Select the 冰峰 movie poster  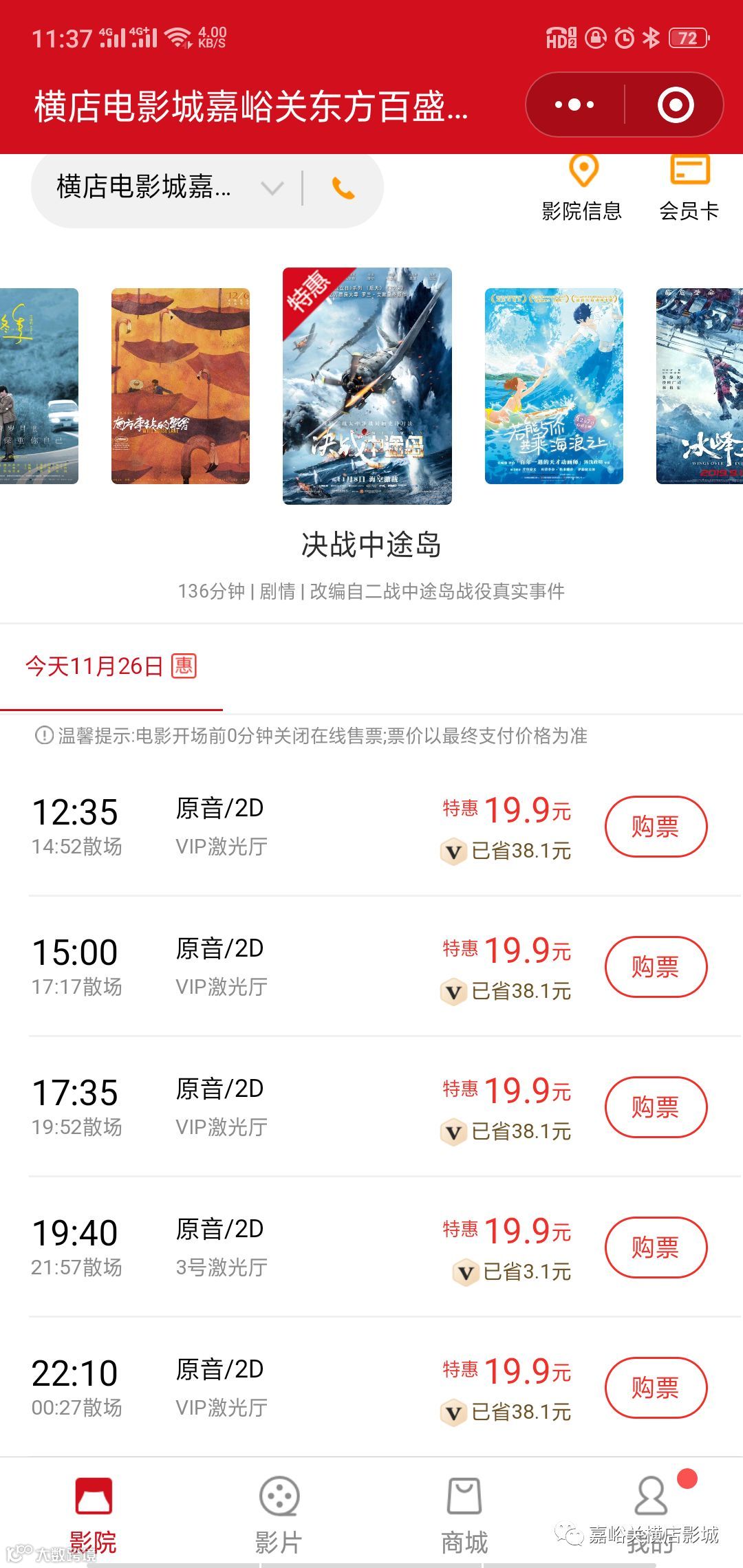pyautogui.click(x=700, y=386)
